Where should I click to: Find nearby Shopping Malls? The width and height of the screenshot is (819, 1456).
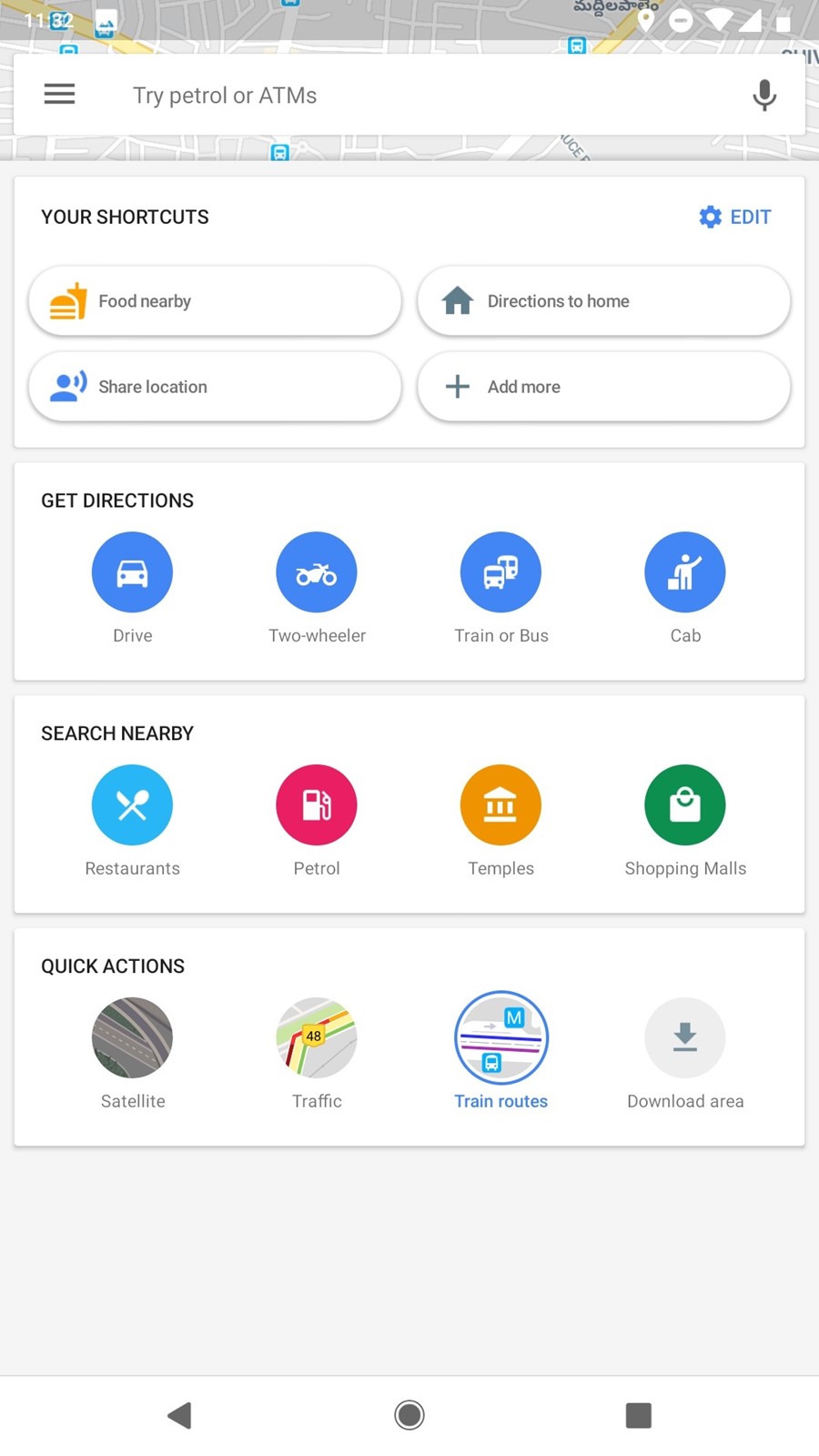[x=685, y=820]
